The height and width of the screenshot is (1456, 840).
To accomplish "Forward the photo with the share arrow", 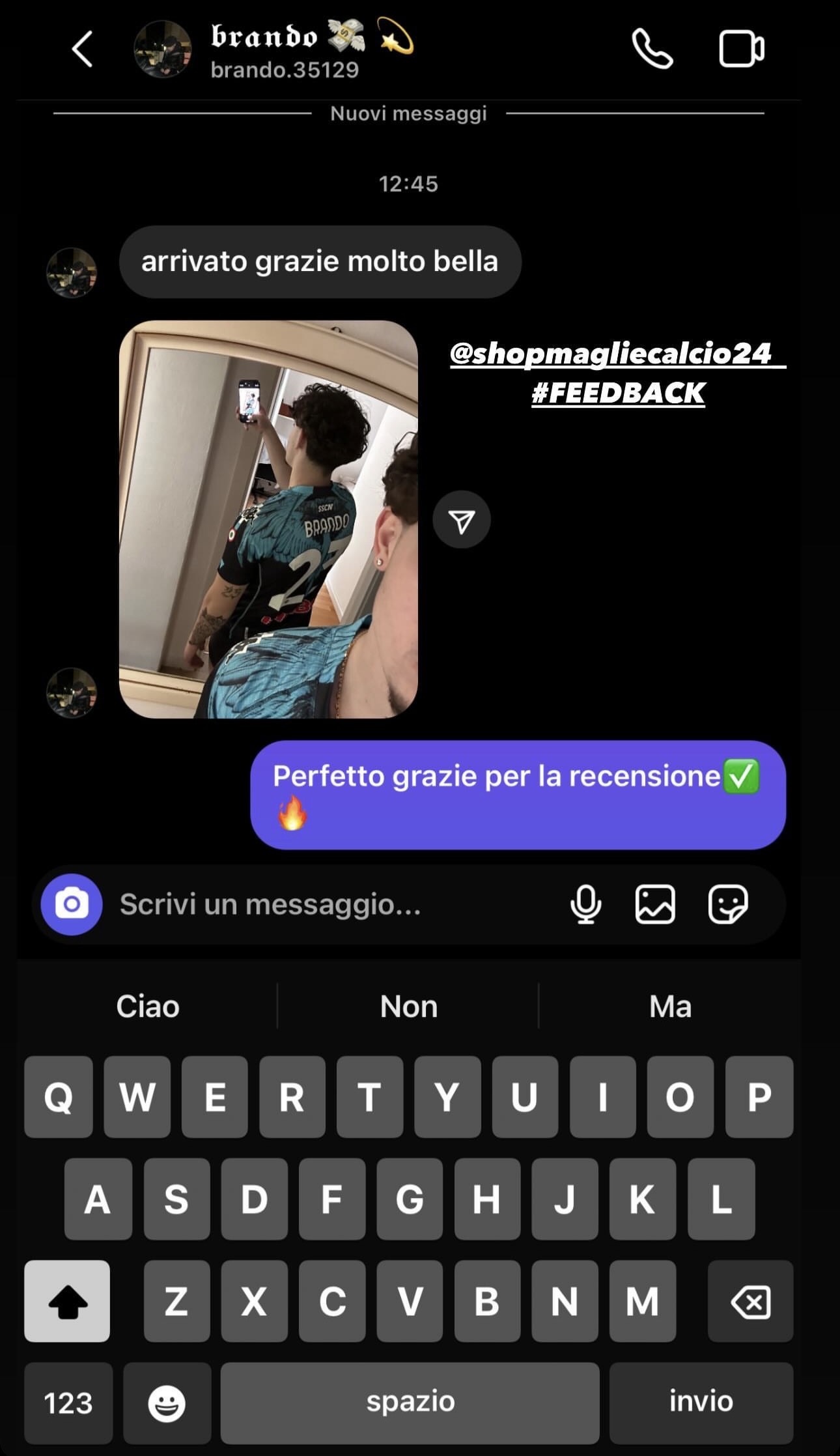I will click(x=461, y=520).
